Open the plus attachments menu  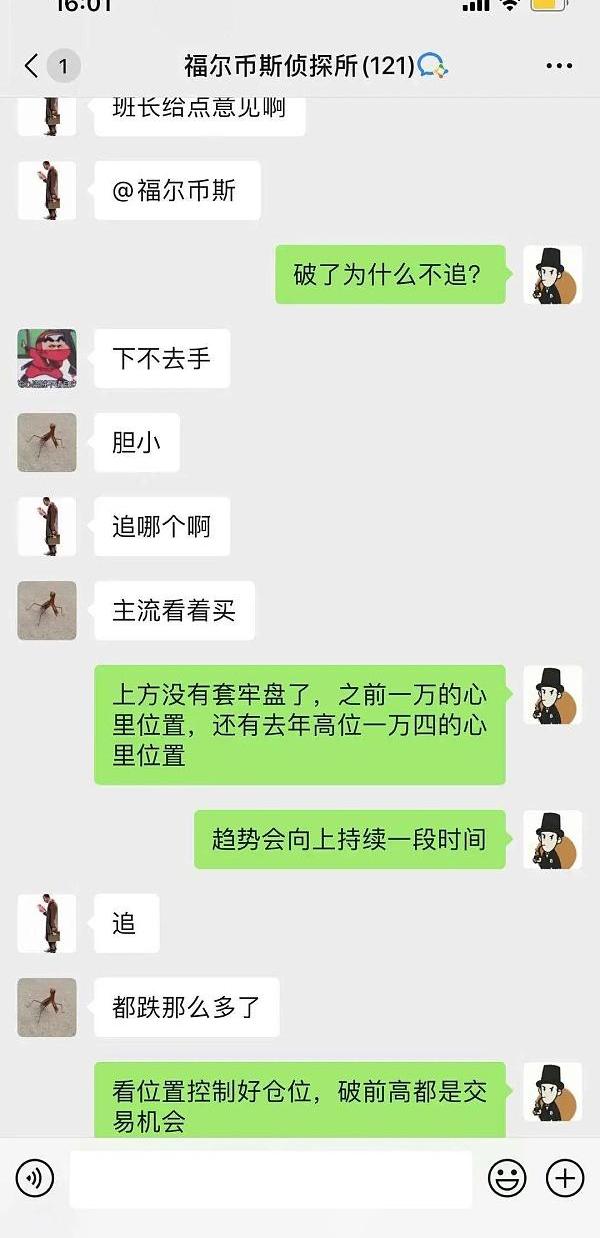565,1178
